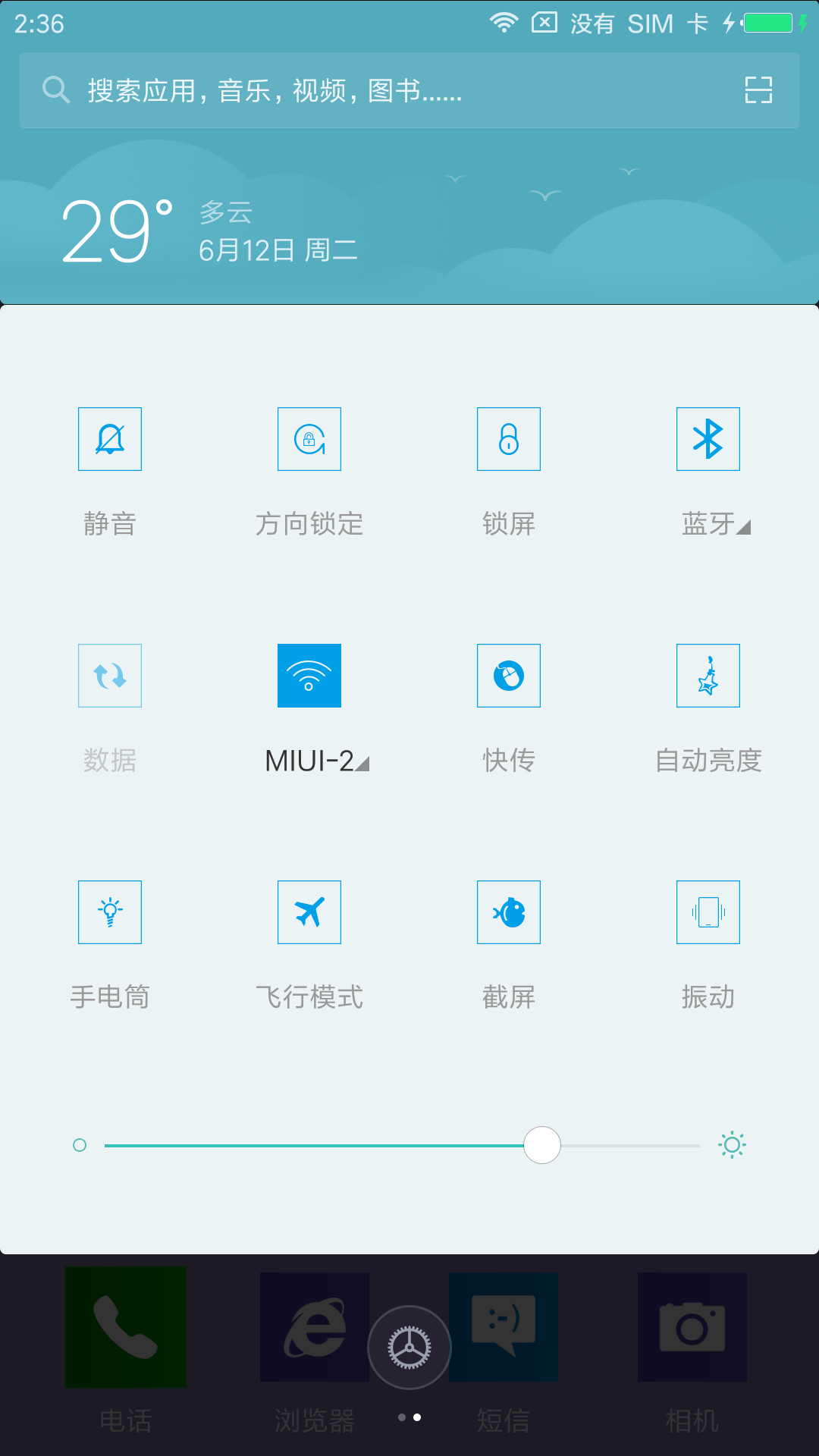Screen dimensions: 819x1456
Task: Enable airplane mode (飞行模式)
Action: click(309, 912)
